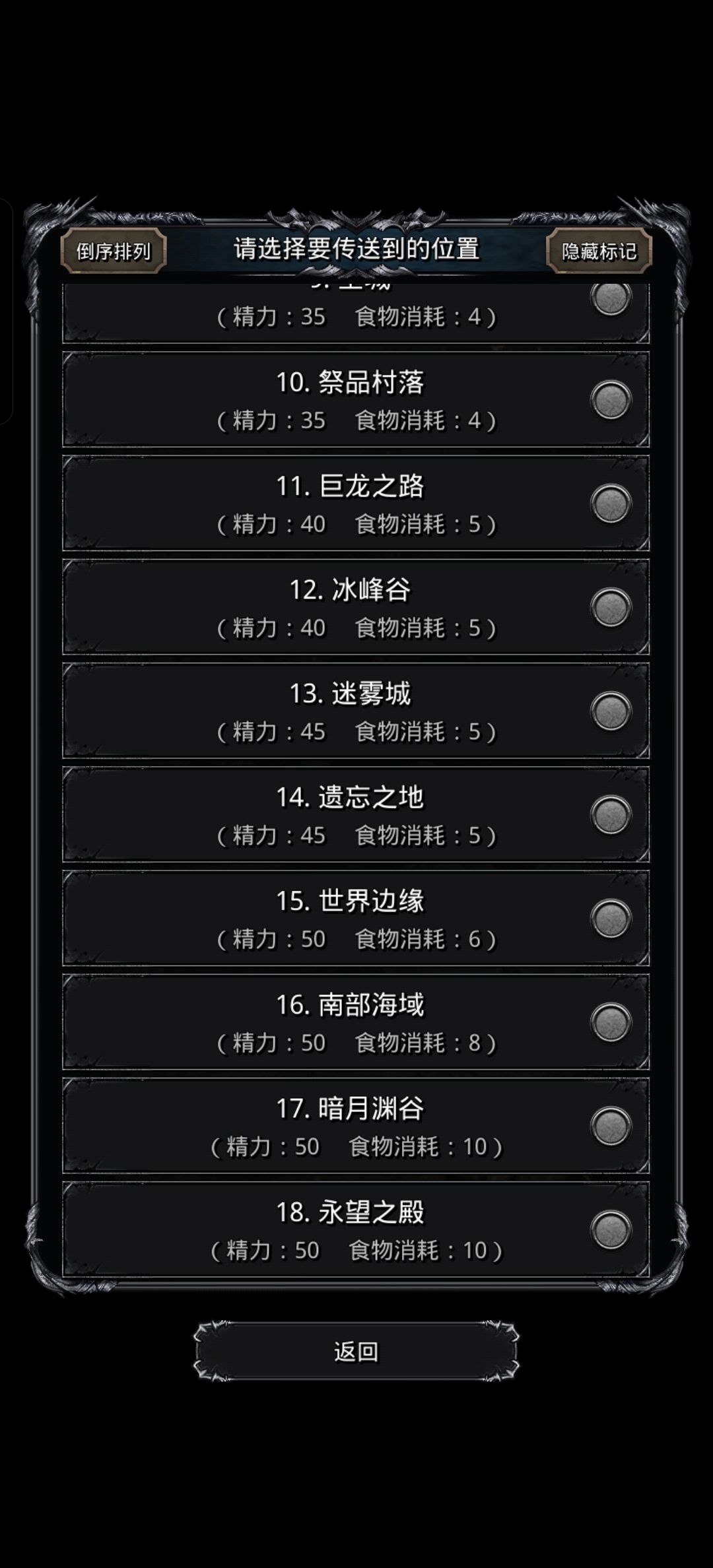Select destination 10. 祭品村落
The image size is (713, 1568).
(x=356, y=399)
